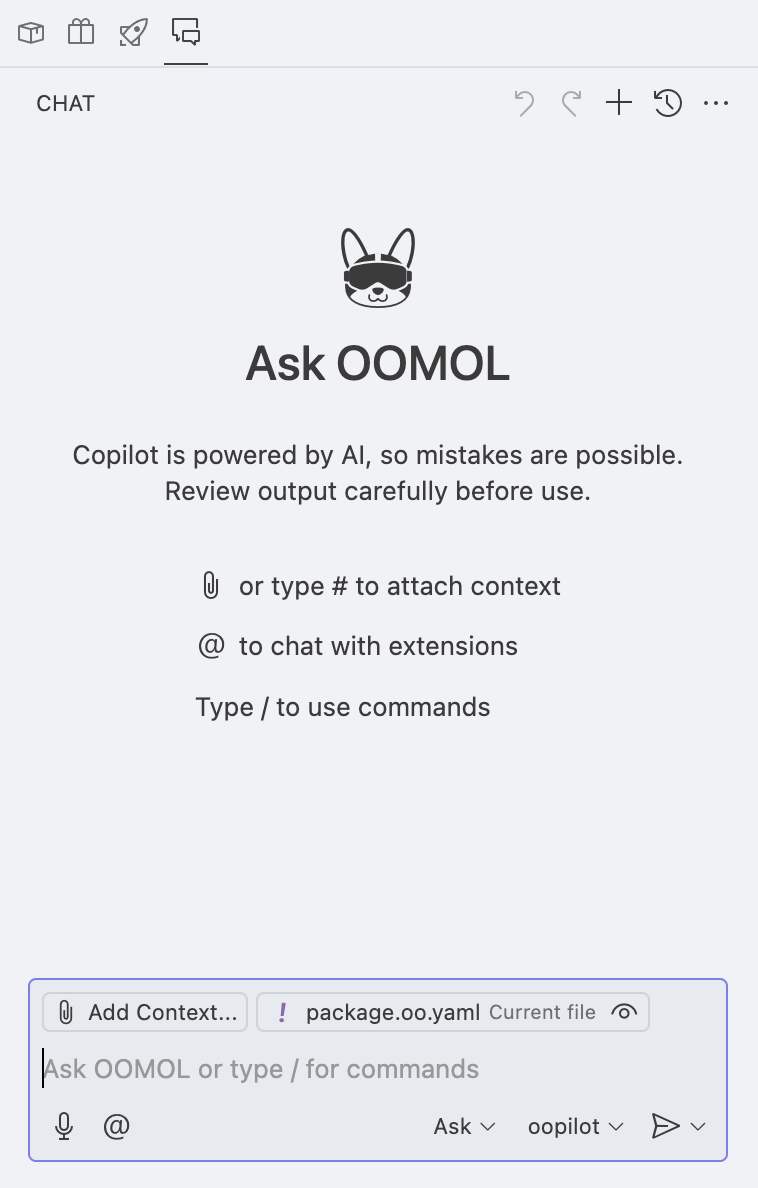Redo the last chat action
The height and width of the screenshot is (1188, 758).
[x=571, y=103]
